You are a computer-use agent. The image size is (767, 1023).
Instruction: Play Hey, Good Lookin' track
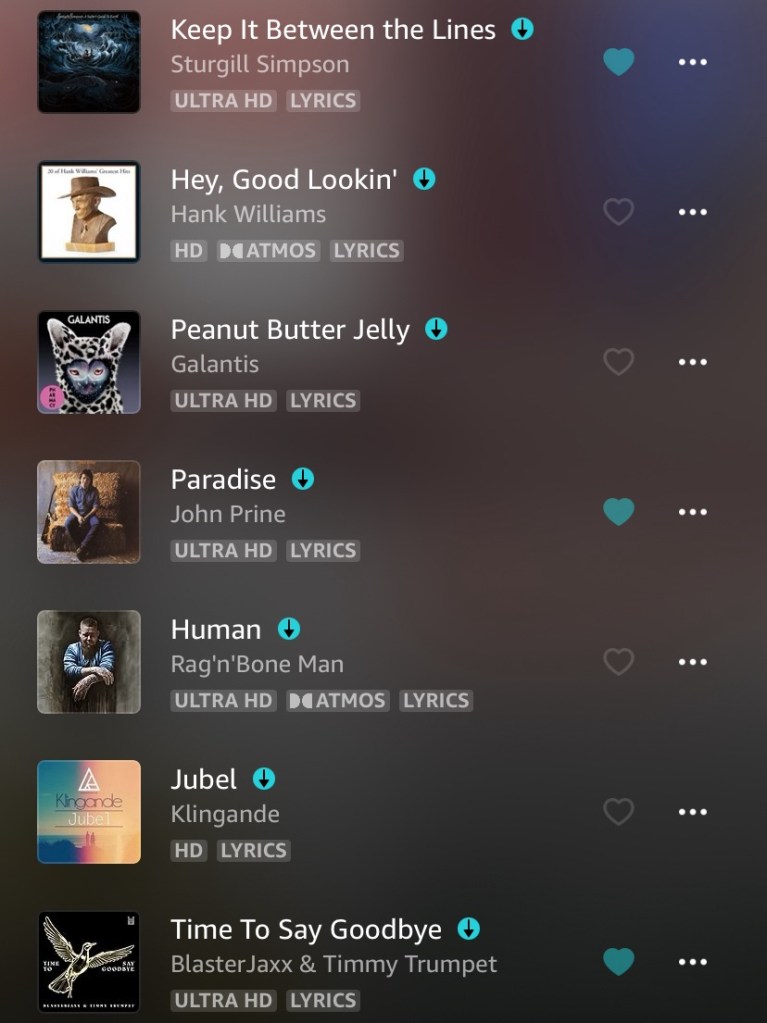(283, 180)
